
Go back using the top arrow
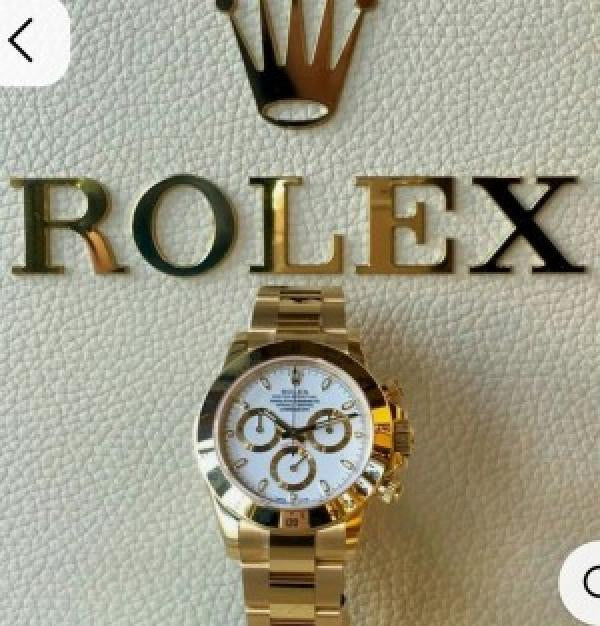pyautogui.click(x=22, y=40)
